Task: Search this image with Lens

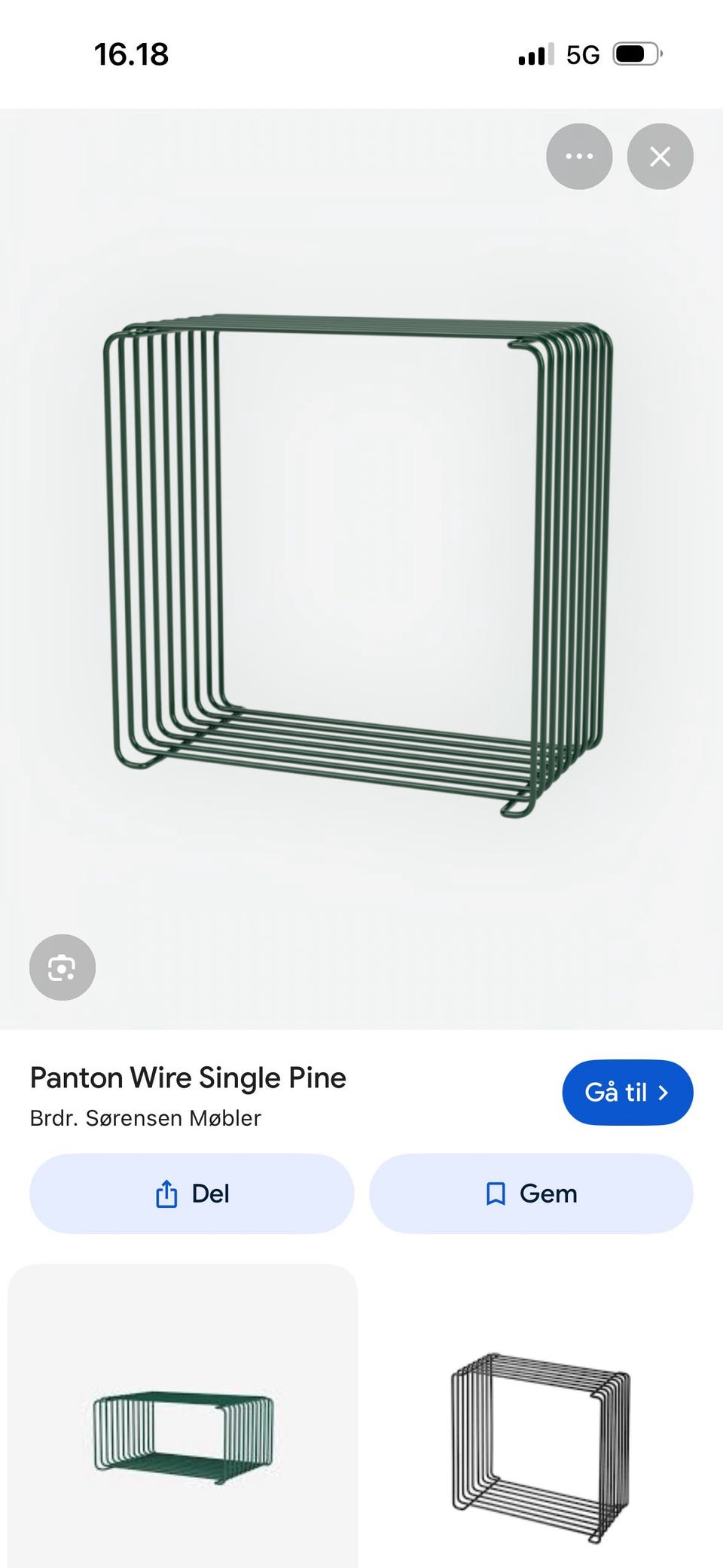Action: click(62, 967)
